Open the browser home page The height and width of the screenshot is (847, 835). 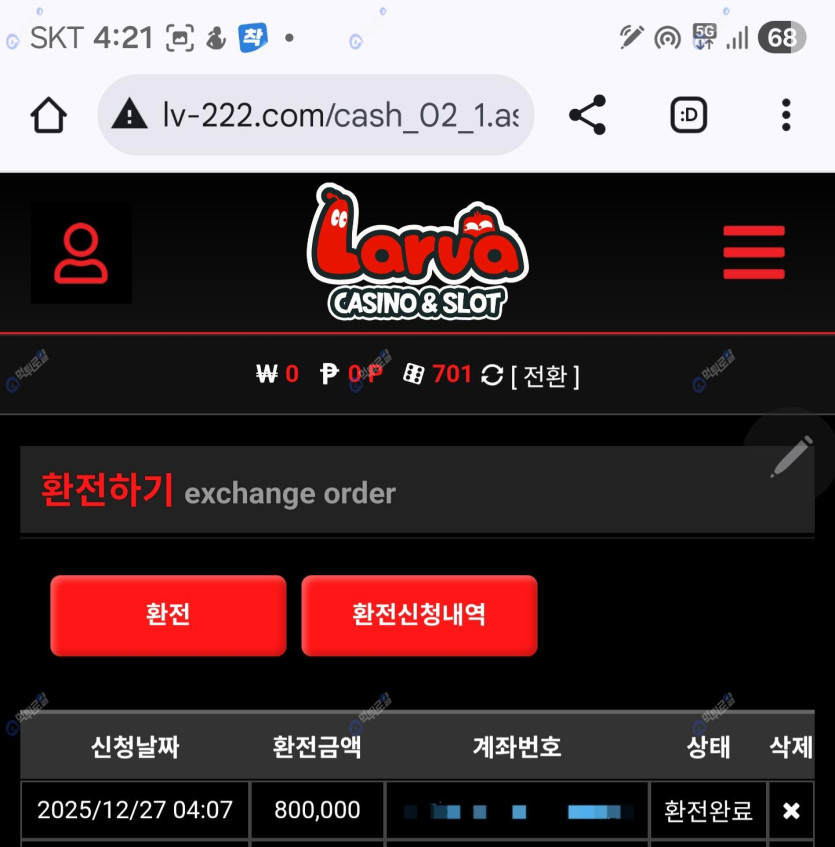pos(48,116)
